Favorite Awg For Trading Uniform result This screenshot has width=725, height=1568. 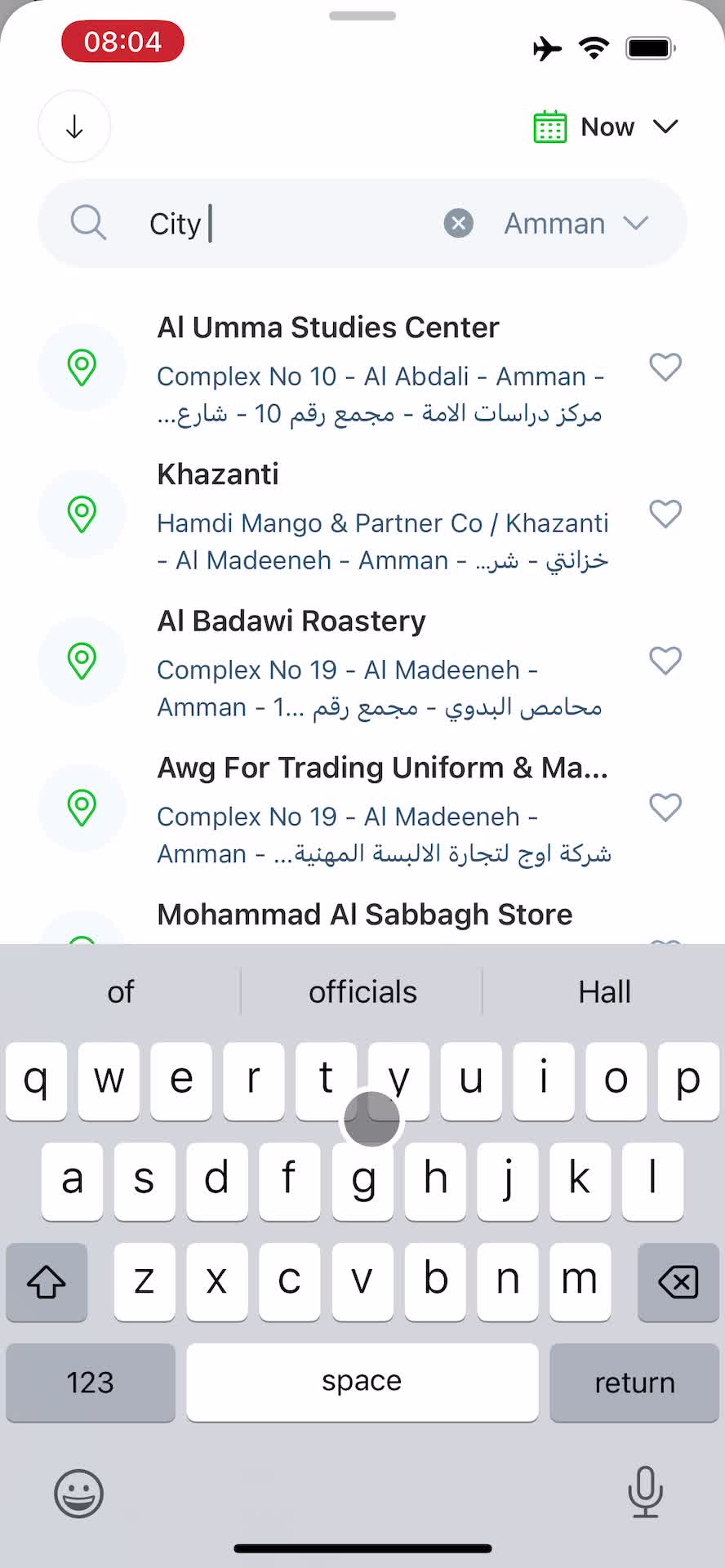point(665,808)
